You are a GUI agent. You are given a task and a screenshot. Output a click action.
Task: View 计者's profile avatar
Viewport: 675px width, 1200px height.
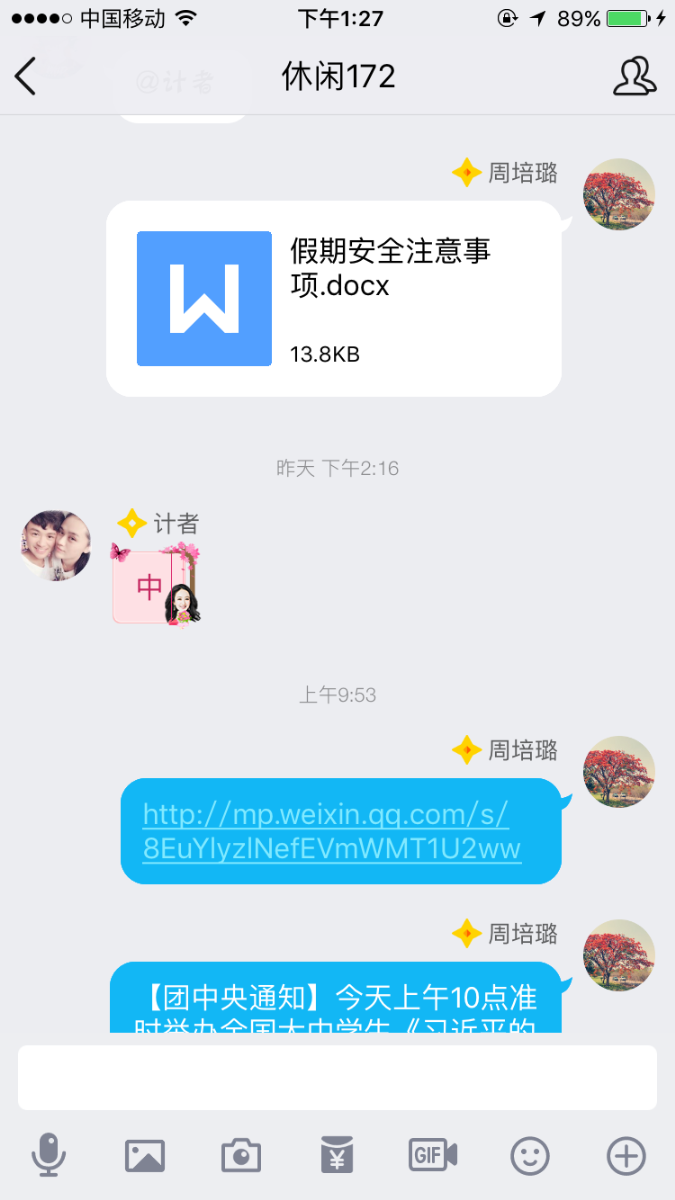pos(56,545)
